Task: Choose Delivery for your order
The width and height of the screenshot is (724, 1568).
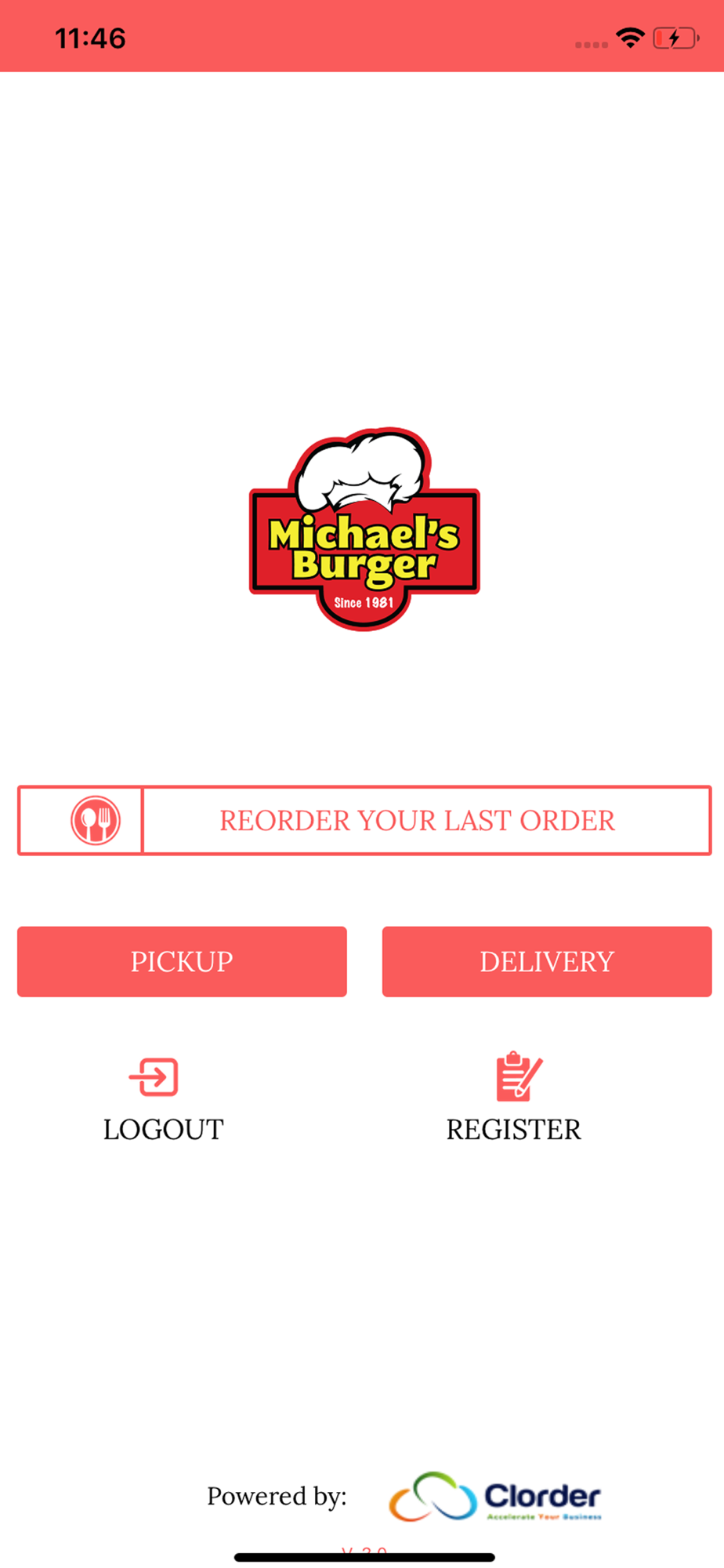Action: 547,961
